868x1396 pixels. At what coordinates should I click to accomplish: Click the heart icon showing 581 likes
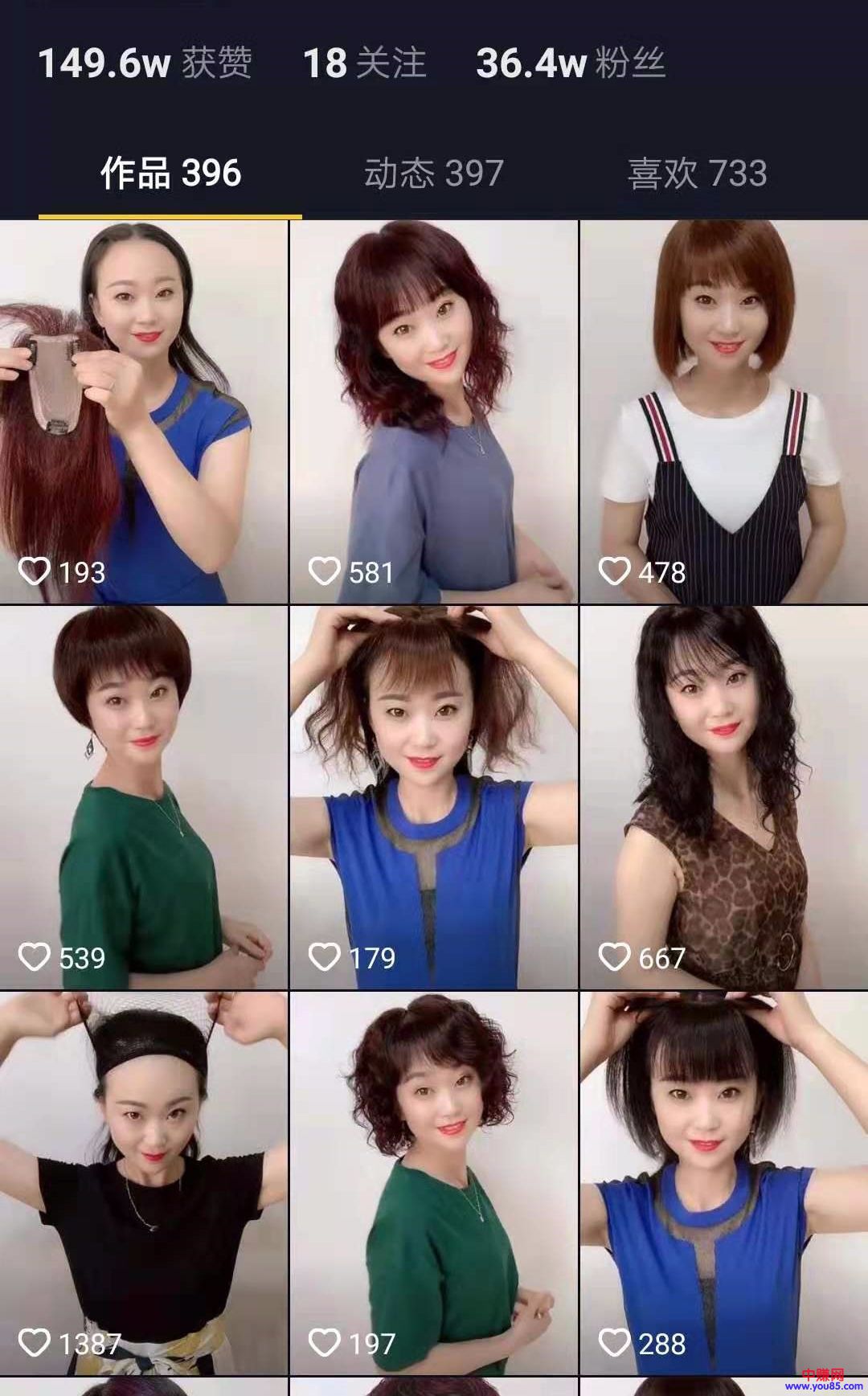point(326,573)
